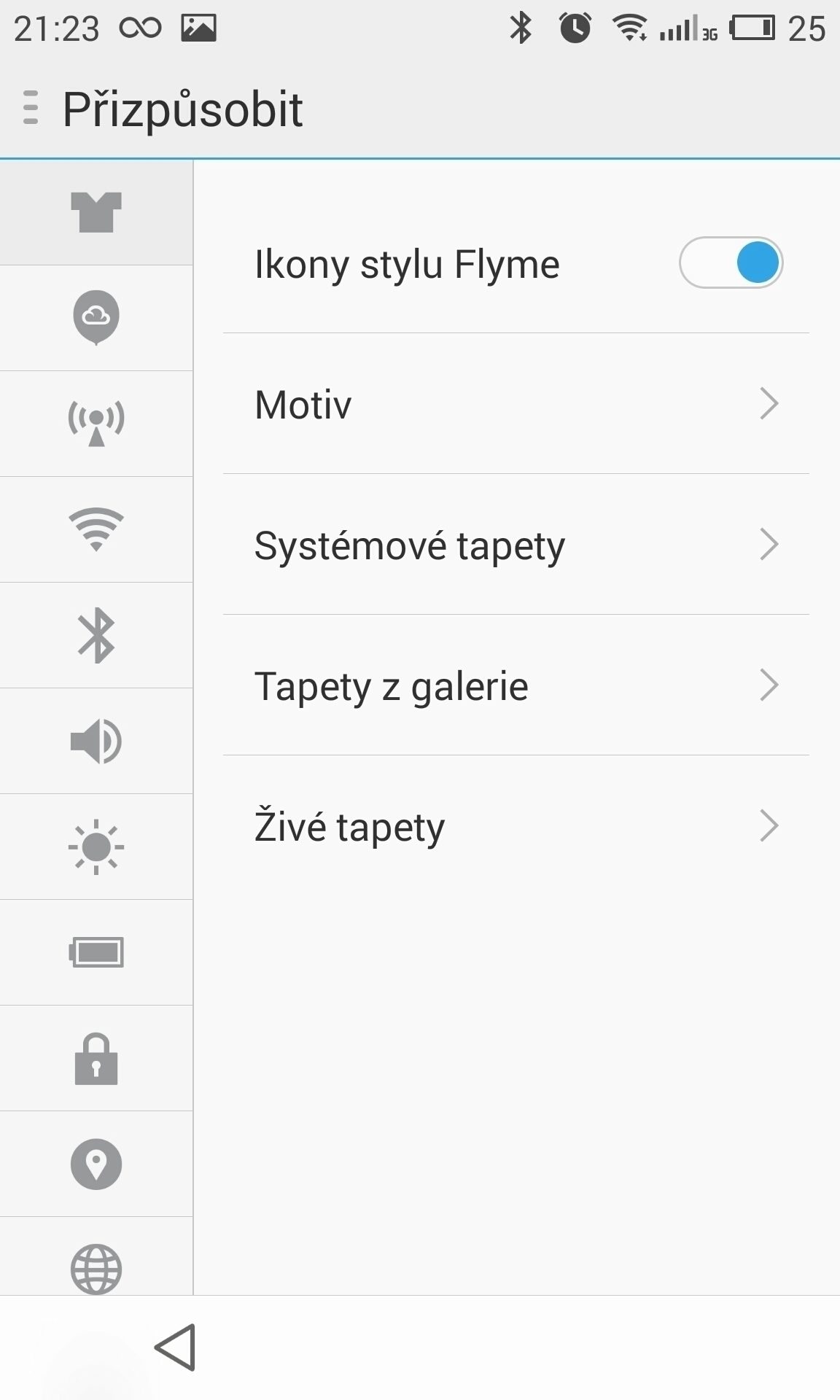Toggle the Ikony stylu Flyme switch
Screen dimensions: 840x1400
731,262
